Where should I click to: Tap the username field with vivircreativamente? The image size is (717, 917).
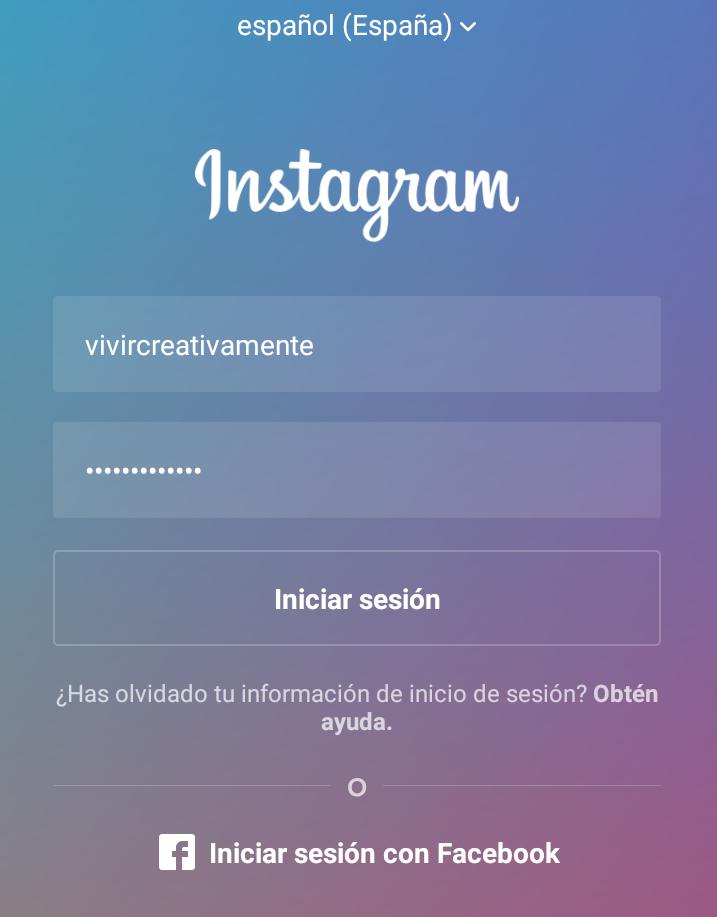[x=357, y=344]
